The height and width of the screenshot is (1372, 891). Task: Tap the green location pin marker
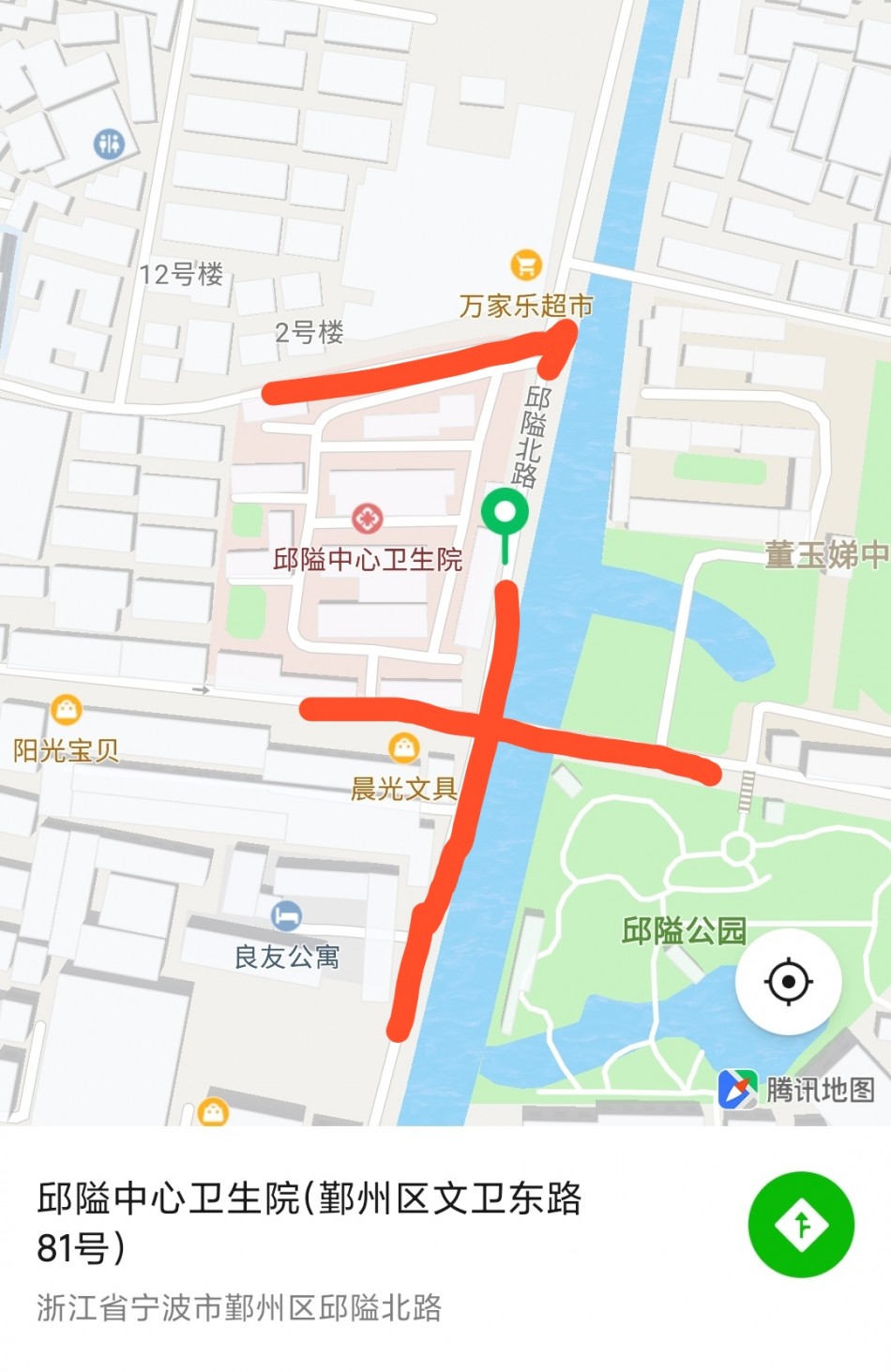coord(505,513)
